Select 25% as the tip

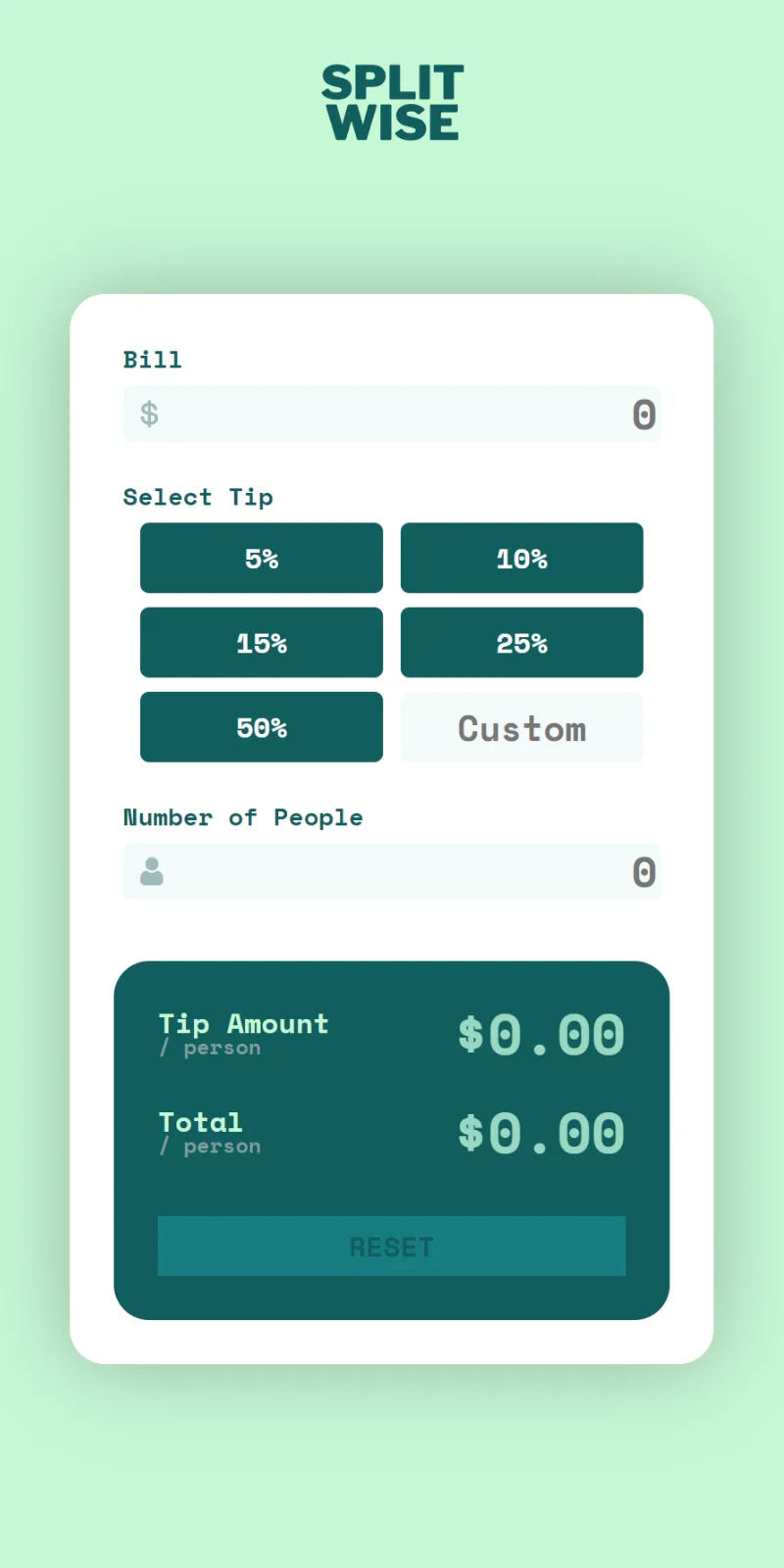(x=522, y=643)
